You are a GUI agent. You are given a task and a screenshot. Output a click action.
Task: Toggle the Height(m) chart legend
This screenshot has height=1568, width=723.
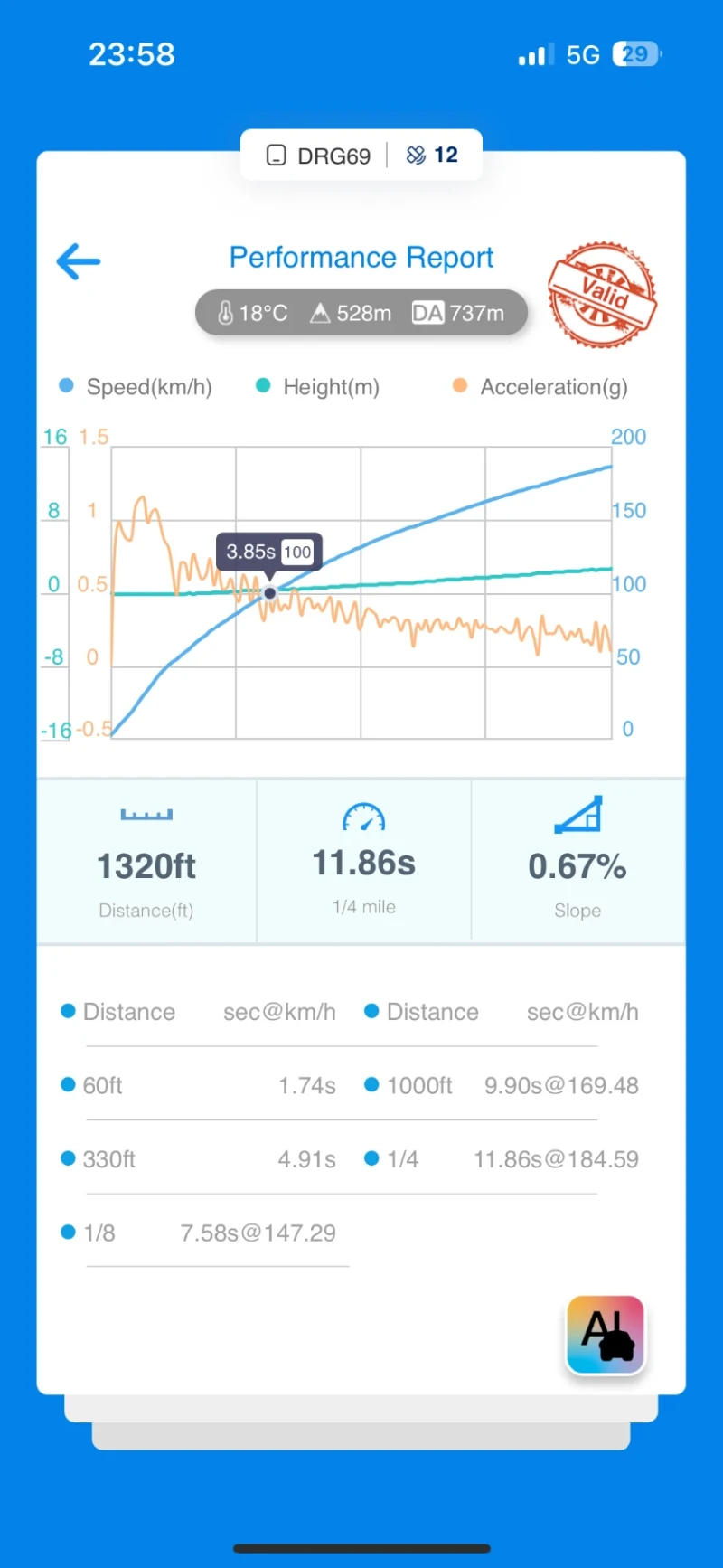[319, 387]
